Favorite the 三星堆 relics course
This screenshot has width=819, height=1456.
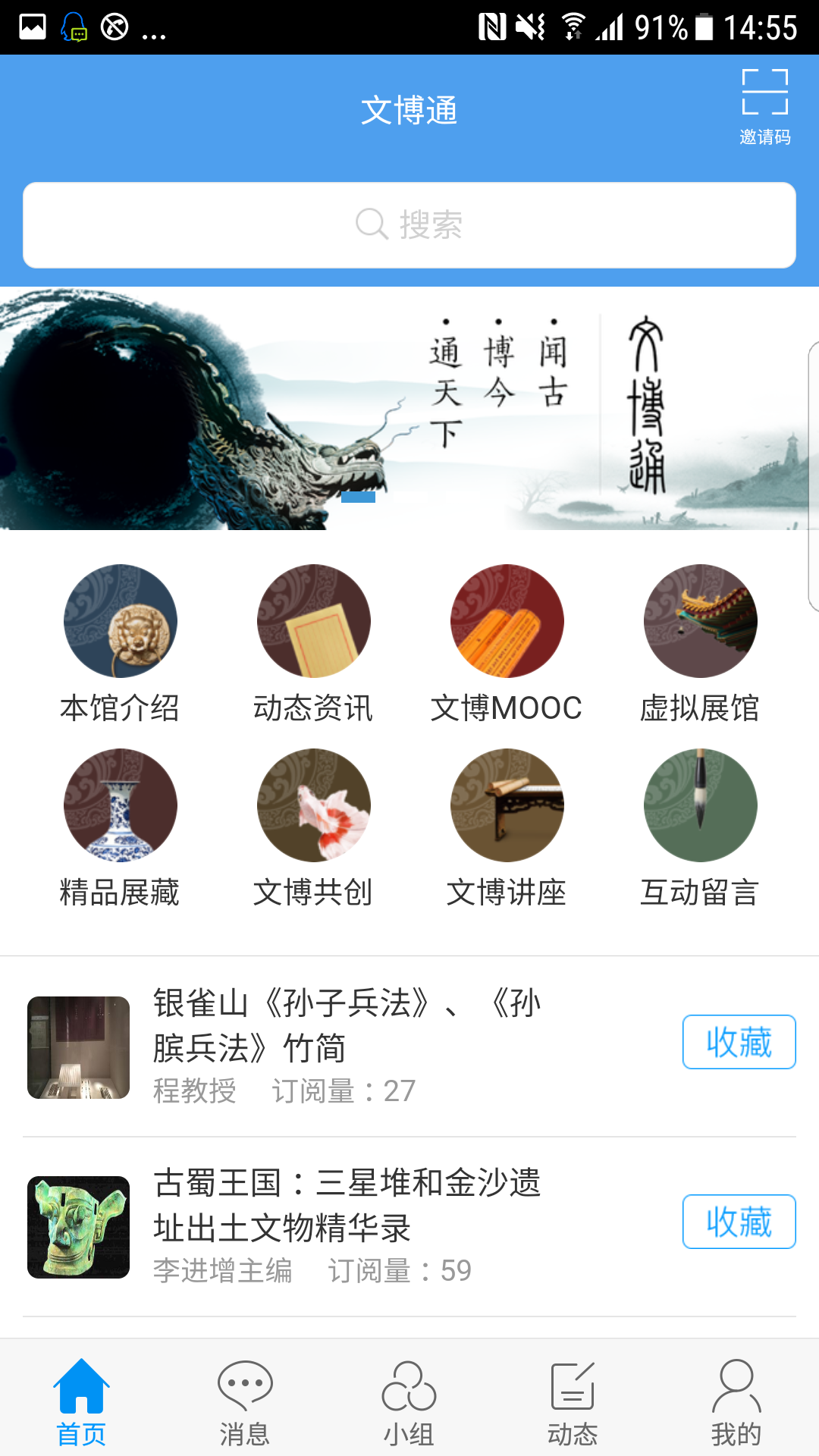(739, 1222)
